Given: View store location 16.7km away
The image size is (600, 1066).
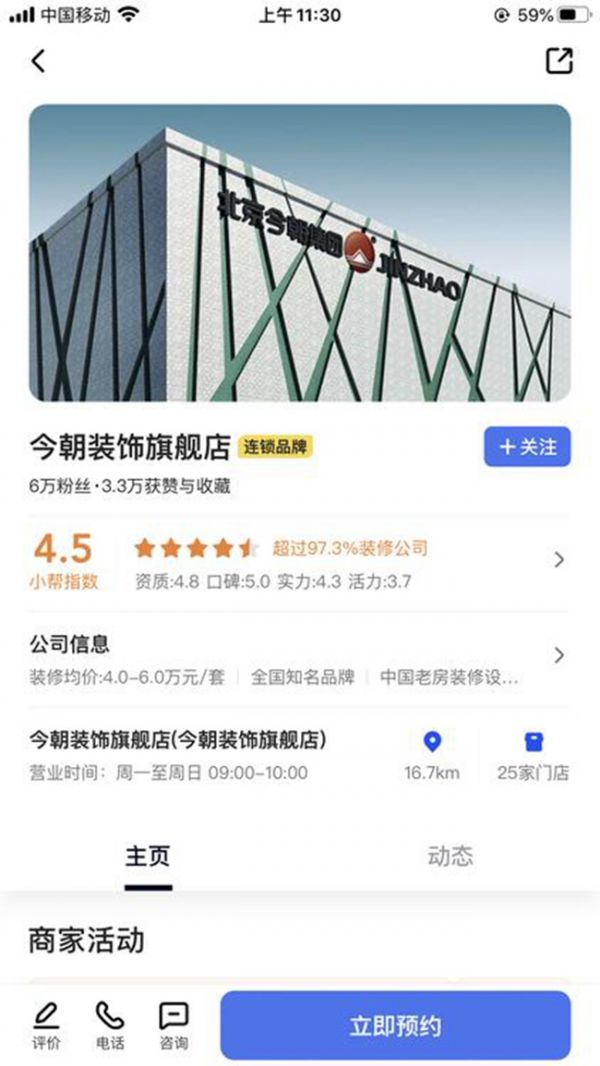Looking at the screenshot, I should coord(432,754).
